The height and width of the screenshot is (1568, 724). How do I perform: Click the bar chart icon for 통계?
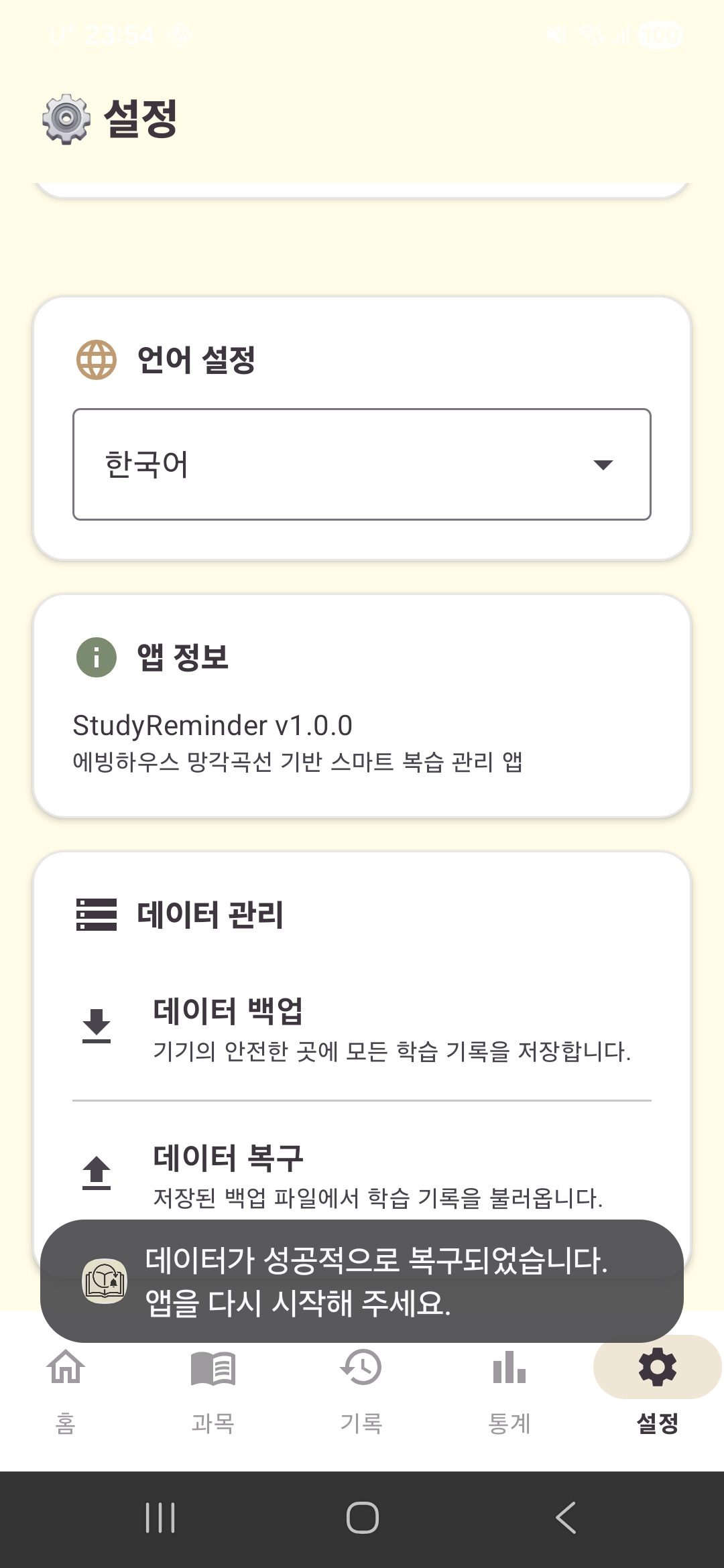509,1369
